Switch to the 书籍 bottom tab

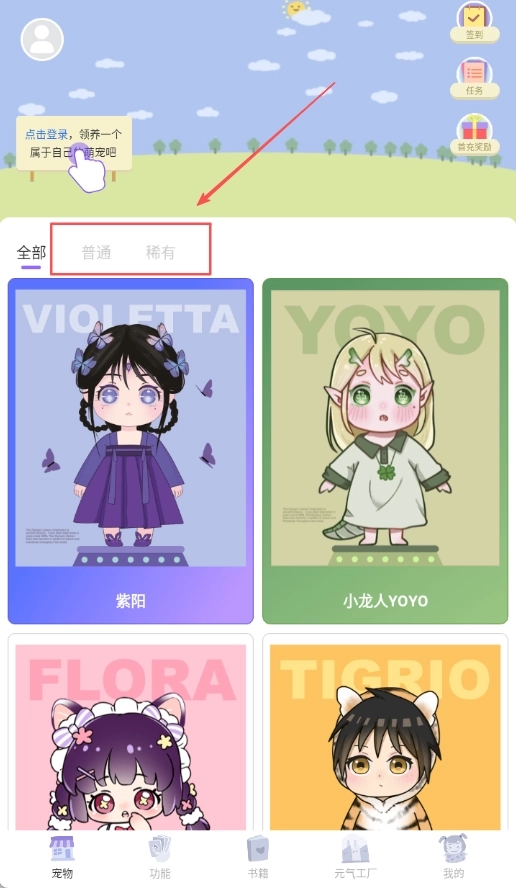258,857
